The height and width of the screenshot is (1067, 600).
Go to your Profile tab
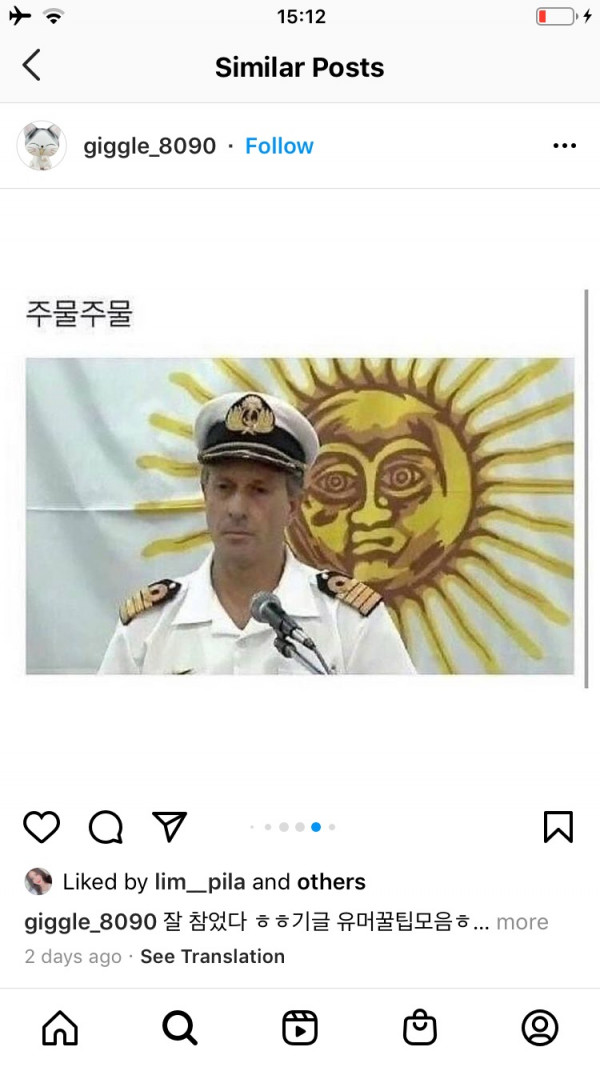coord(540,1027)
